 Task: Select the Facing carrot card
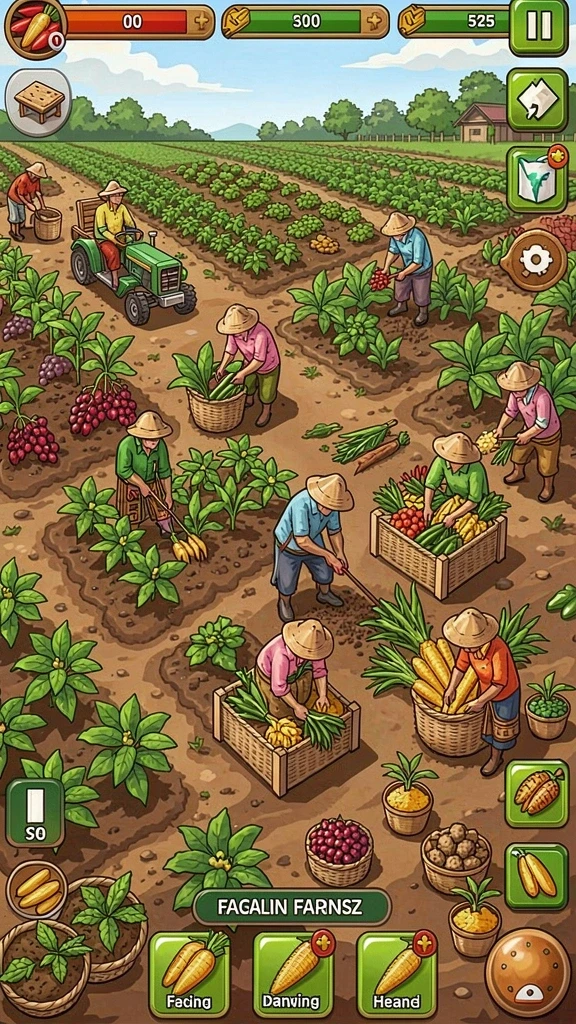[189, 974]
